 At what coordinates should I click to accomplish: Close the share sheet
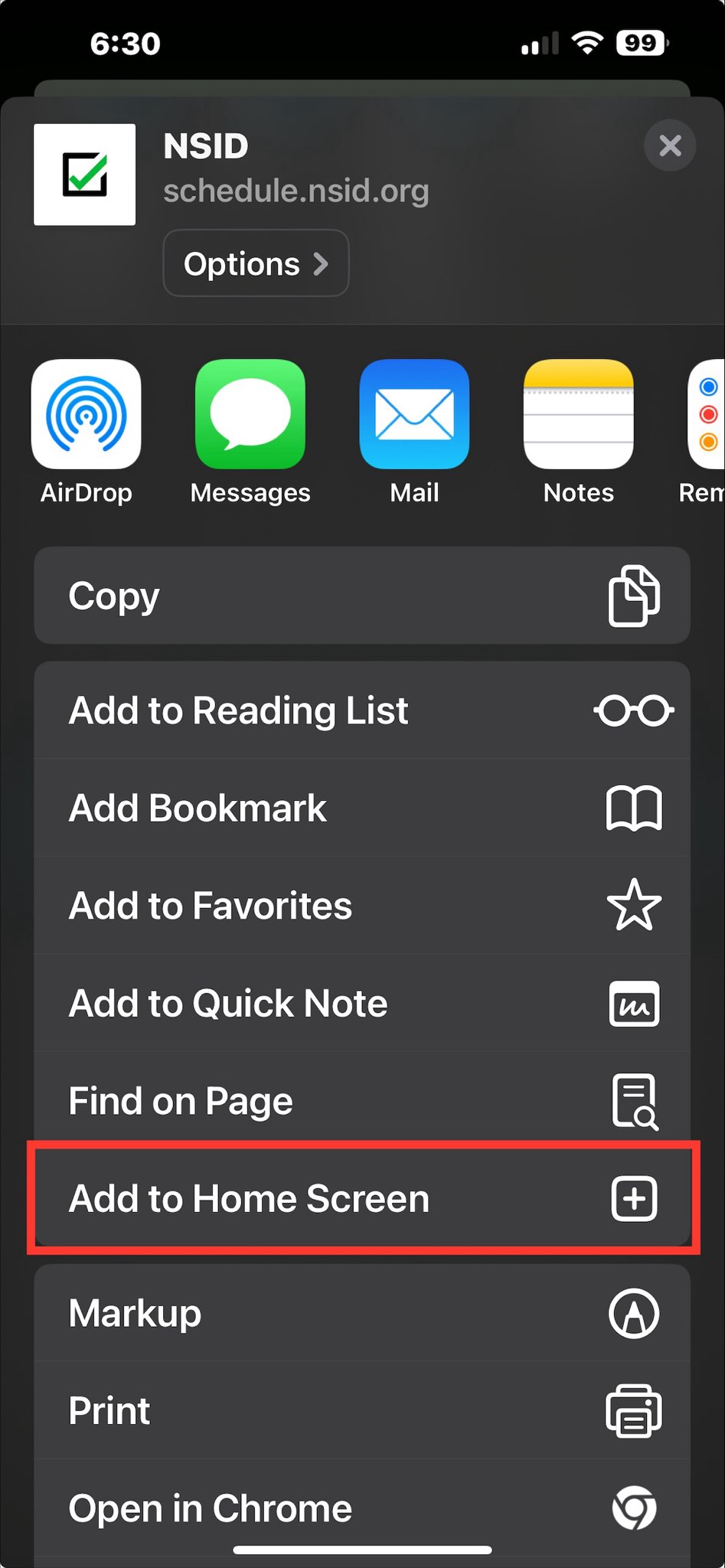point(669,145)
